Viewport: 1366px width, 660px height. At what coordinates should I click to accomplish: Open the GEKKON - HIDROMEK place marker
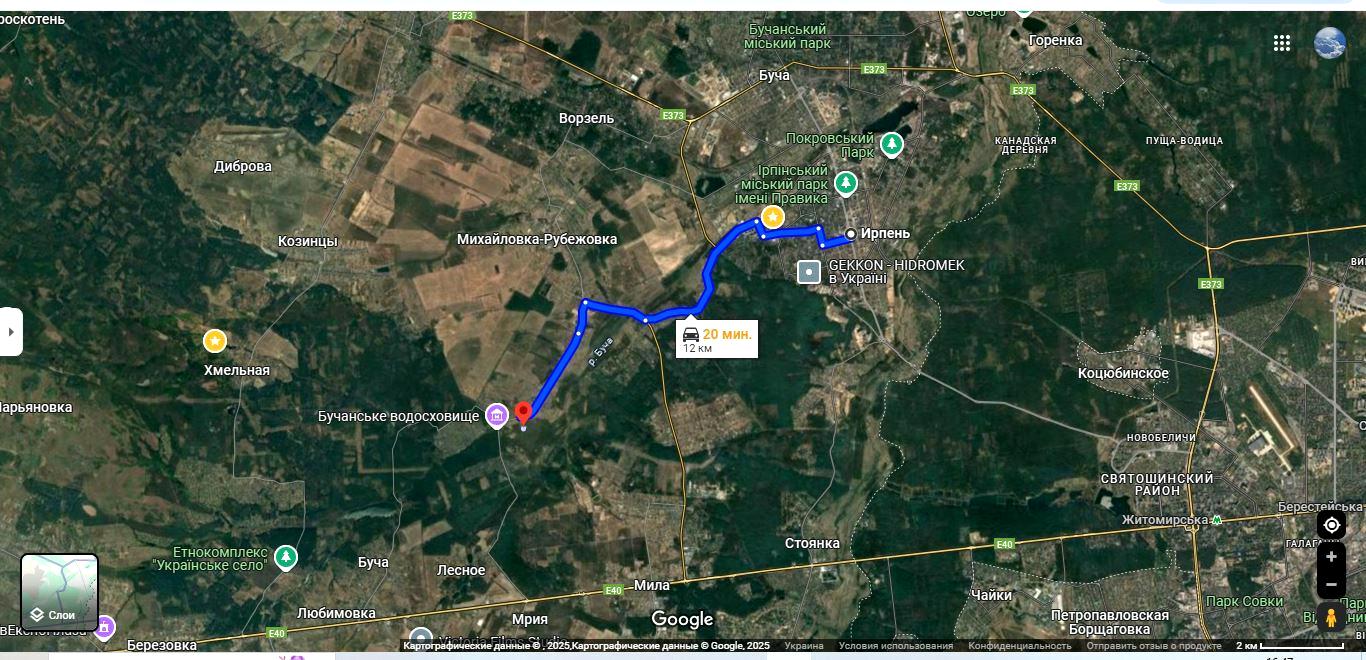coord(809,272)
